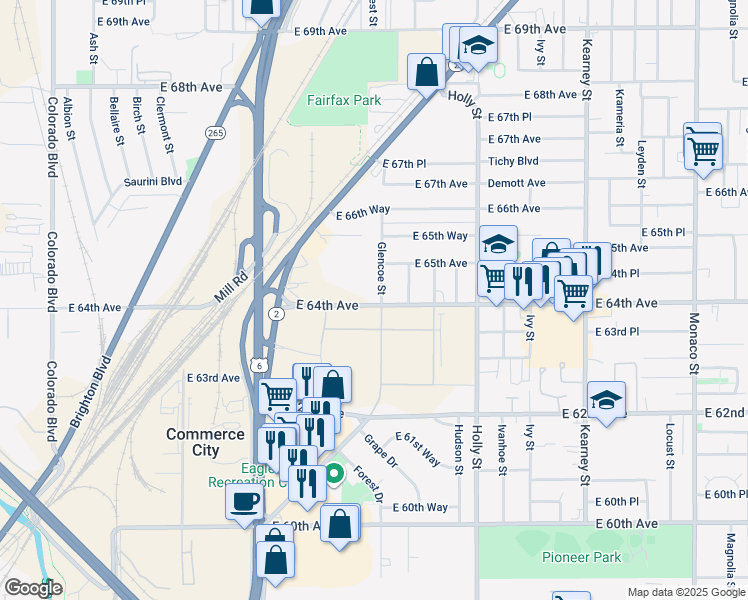Open the school marker on E 69th Ave
The height and width of the screenshot is (600, 748).
tap(479, 46)
